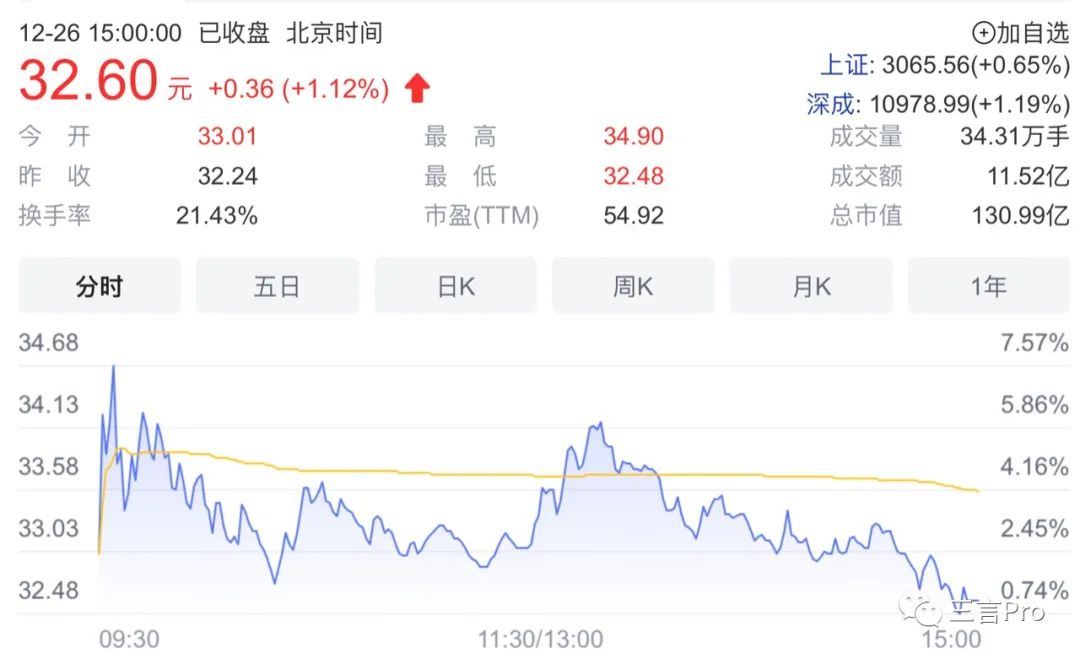Switch to the 周K chart
Image resolution: width=1080 pixels, height=659 pixels.
[x=633, y=286]
